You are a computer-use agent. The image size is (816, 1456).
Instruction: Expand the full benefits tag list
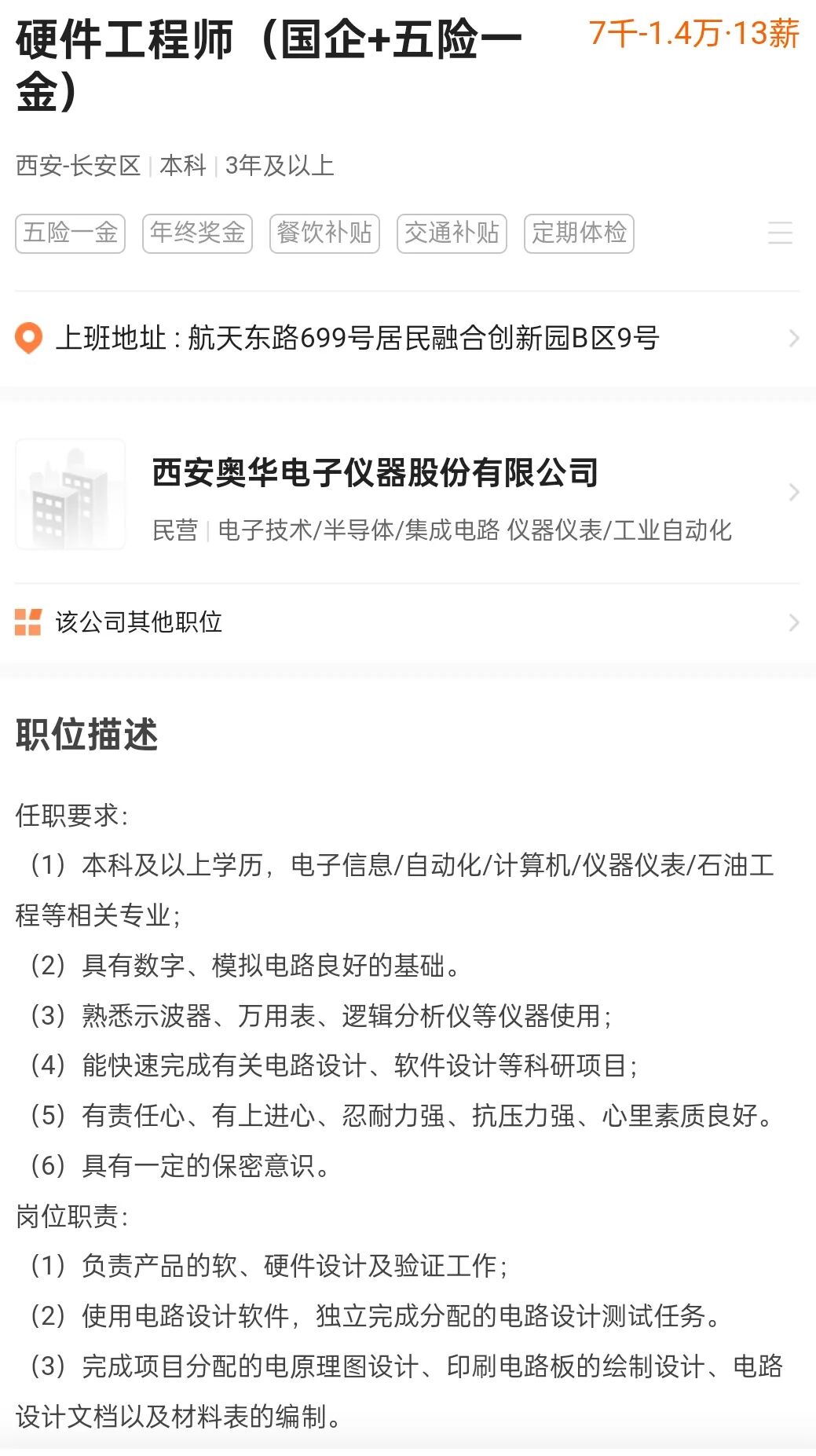tap(779, 233)
